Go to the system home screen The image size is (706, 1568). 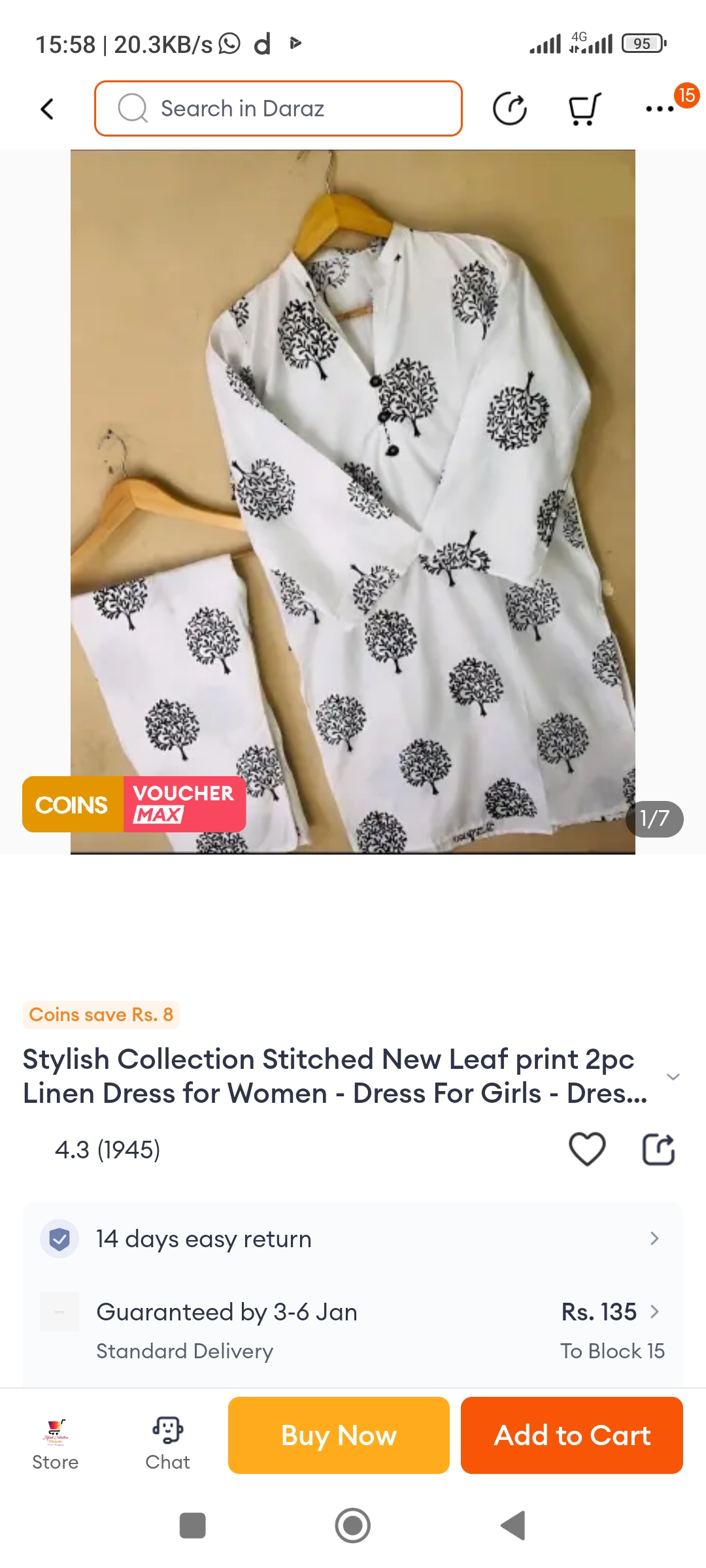pos(353,1526)
